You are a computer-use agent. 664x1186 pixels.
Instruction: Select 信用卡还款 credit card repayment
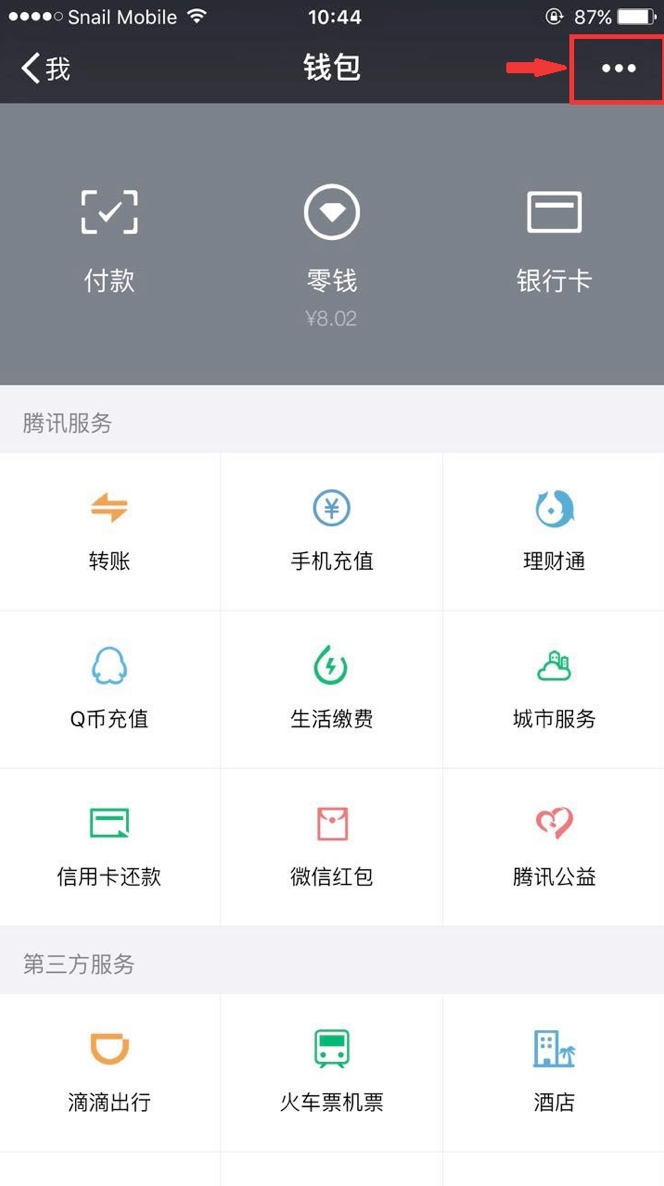click(110, 847)
